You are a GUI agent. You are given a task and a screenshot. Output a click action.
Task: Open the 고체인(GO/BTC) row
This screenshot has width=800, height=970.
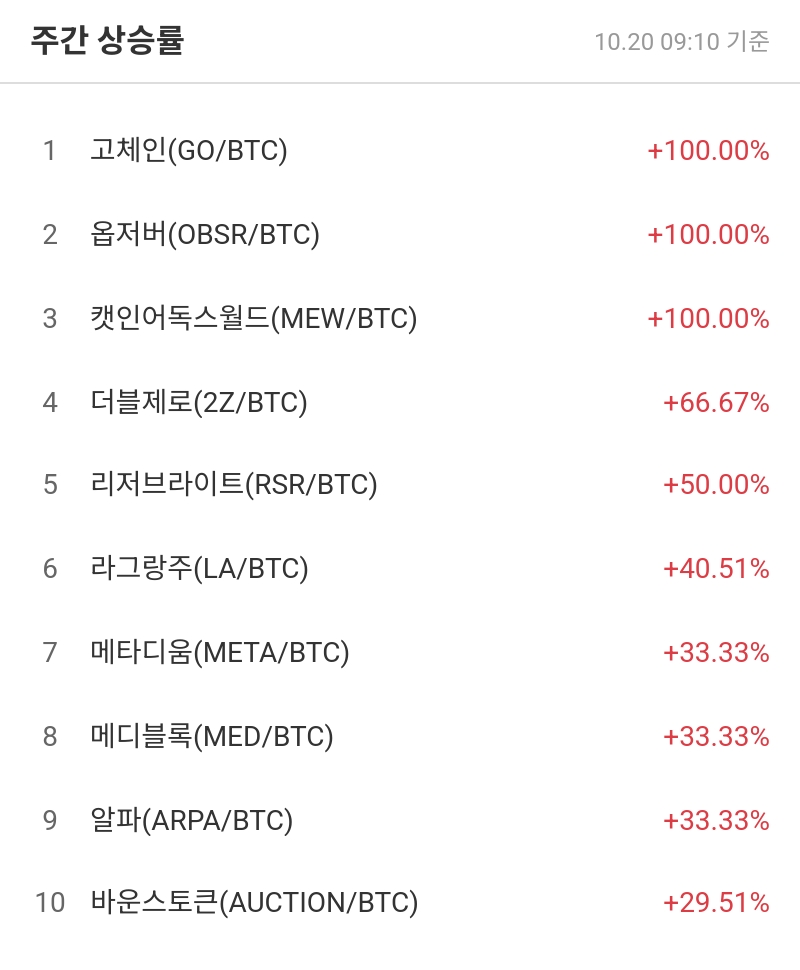pyautogui.click(x=189, y=151)
